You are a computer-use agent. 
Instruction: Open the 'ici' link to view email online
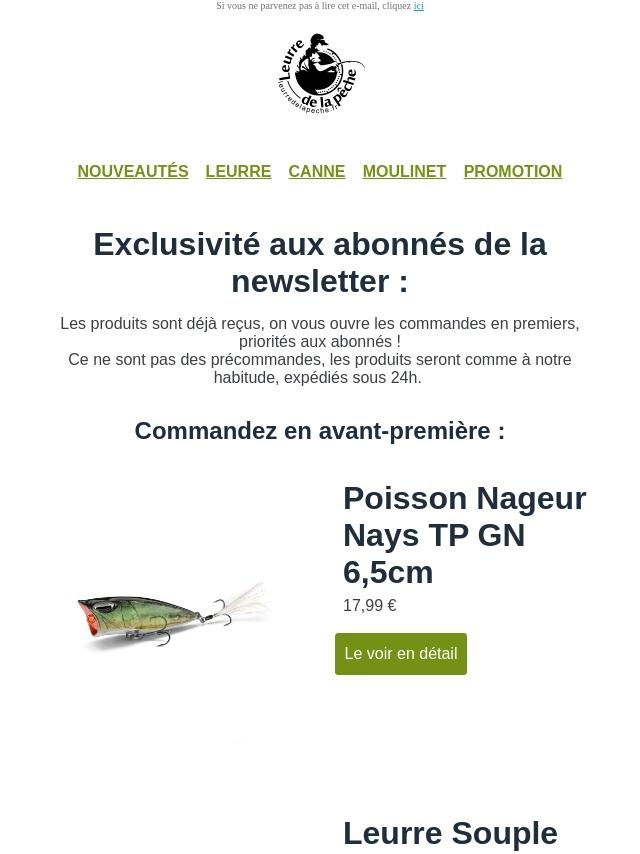click(x=418, y=6)
